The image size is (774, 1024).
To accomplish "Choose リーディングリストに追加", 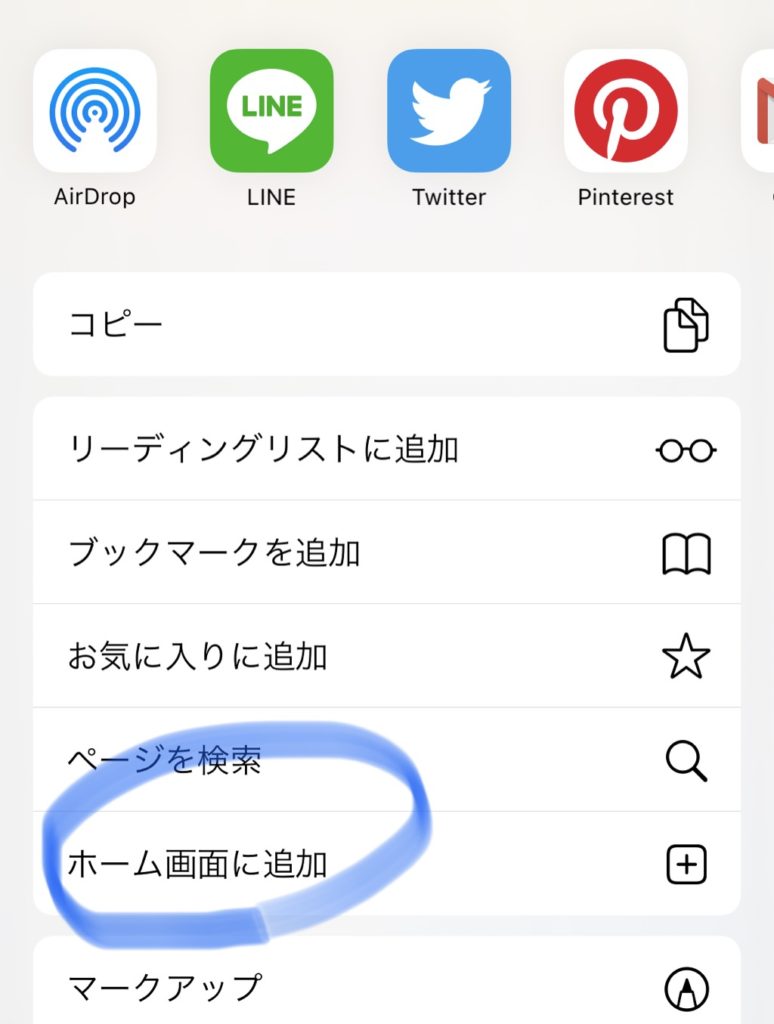I will (x=387, y=450).
